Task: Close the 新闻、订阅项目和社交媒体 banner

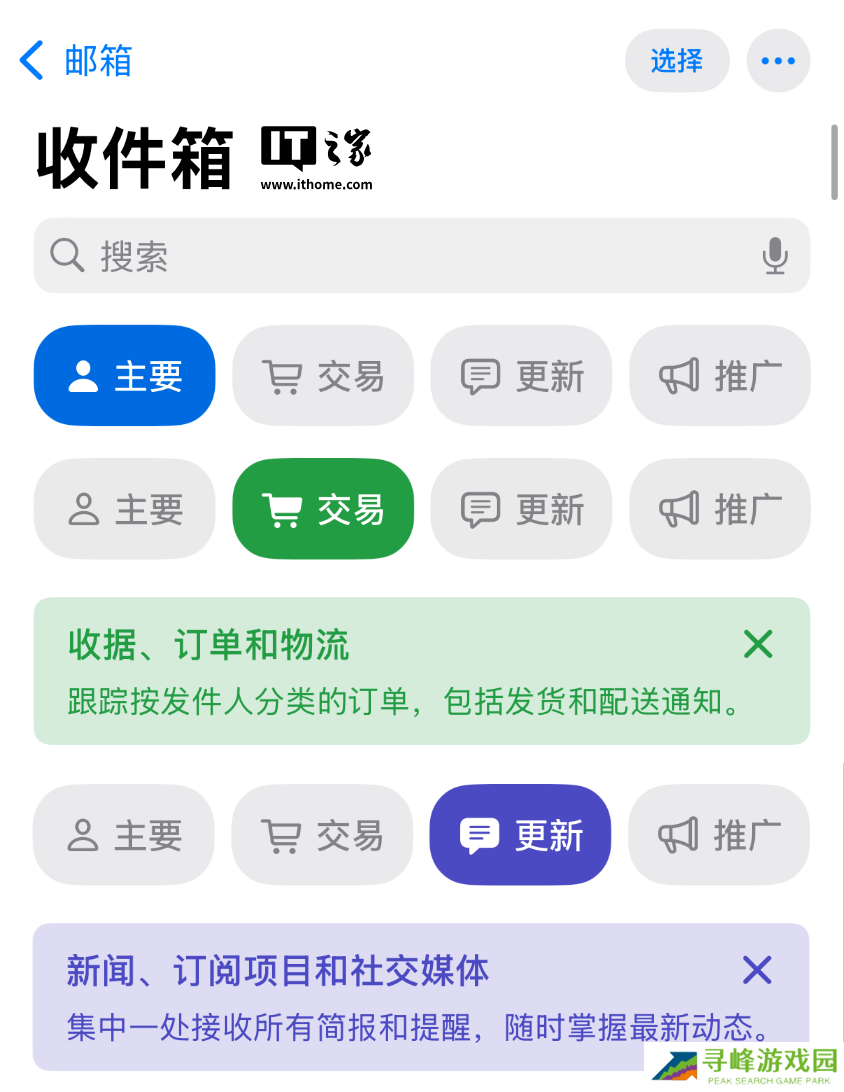Action: pos(757,969)
